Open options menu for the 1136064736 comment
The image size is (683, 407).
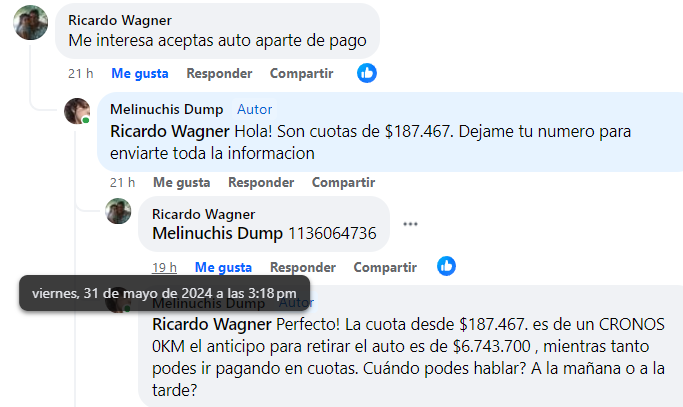pyautogui.click(x=410, y=224)
